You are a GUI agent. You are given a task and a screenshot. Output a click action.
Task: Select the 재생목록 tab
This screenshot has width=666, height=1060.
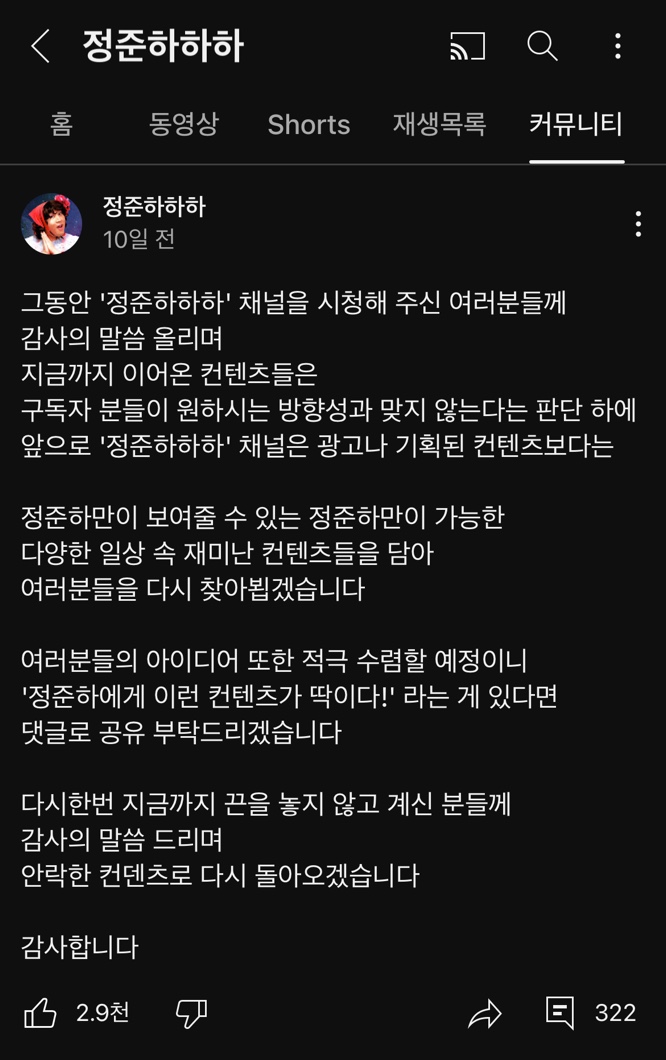(x=439, y=125)
